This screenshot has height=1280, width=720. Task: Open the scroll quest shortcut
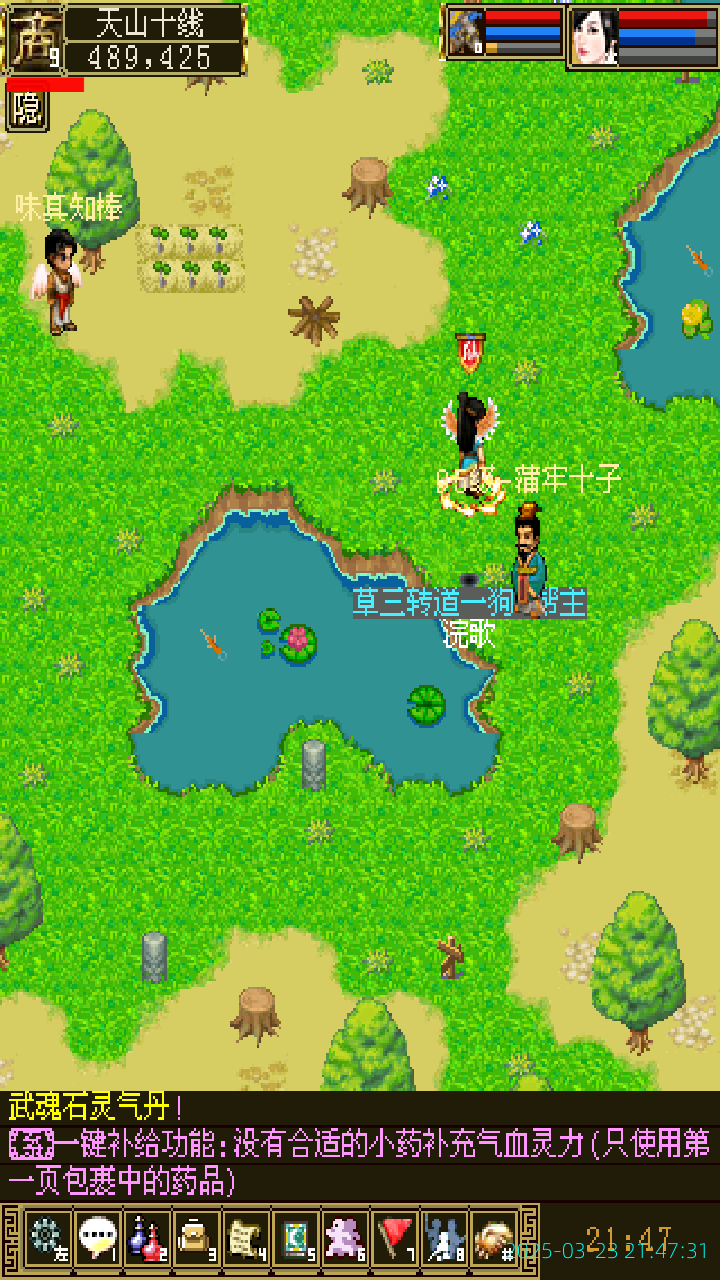pyautogui.click(x=246, y=1239)
